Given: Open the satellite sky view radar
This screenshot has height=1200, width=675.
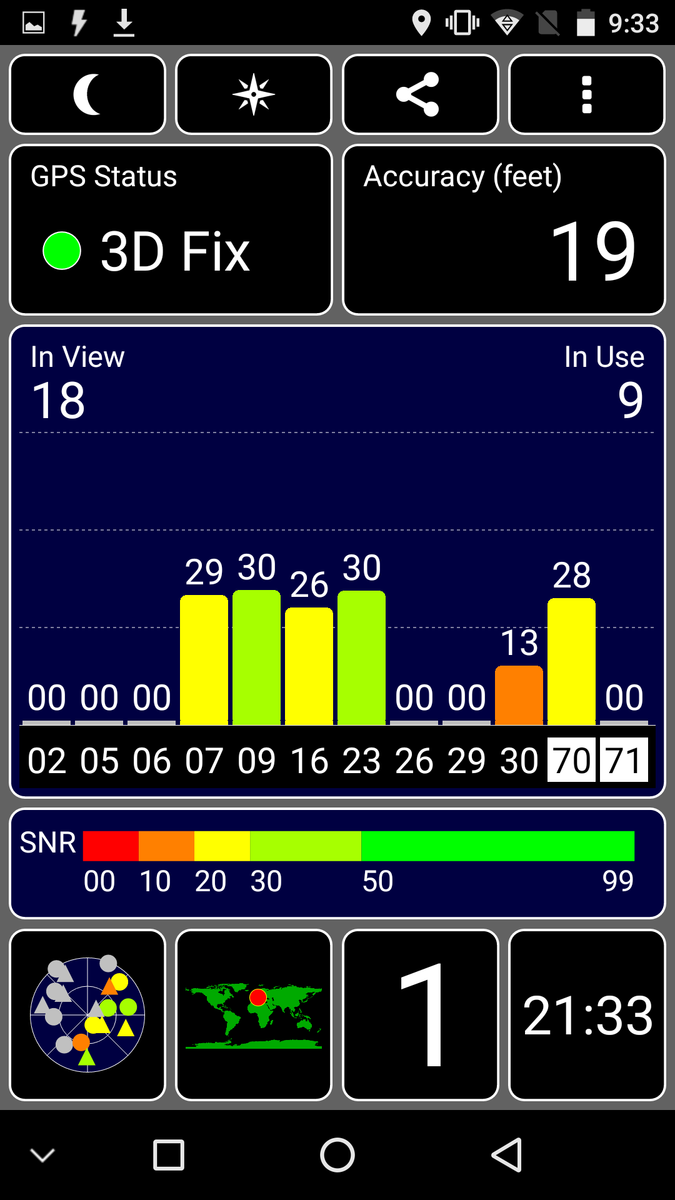Looking at the screenshot, I should [x=88, y=1015].
